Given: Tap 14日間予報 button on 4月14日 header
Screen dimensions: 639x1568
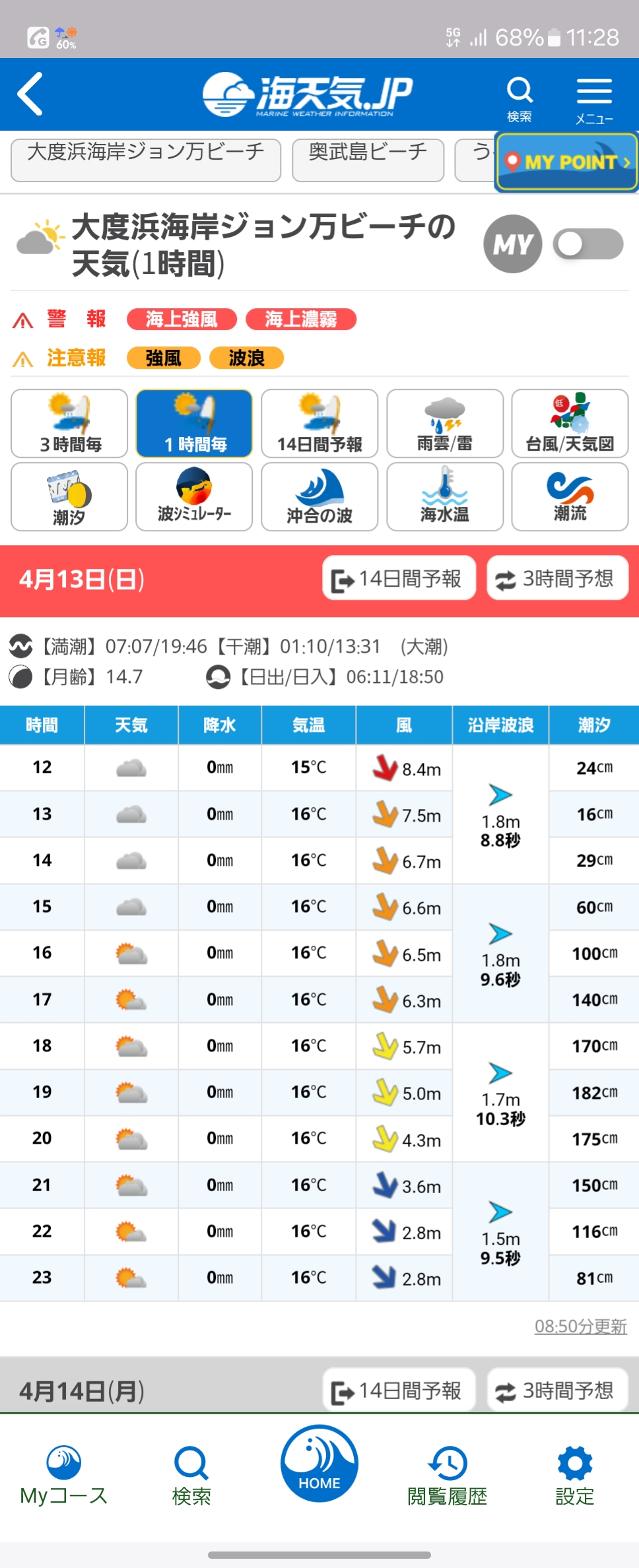Looking at the screenshot, I should click(x=399, y=1390).
